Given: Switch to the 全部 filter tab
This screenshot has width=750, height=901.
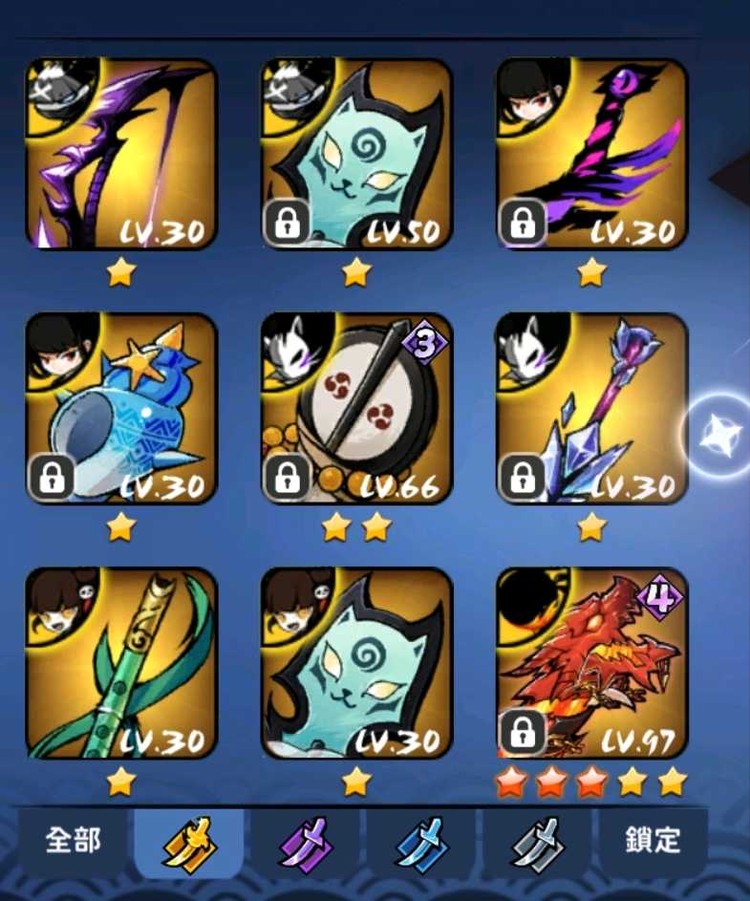Looking at the screenshot, I should coord(72,841).
